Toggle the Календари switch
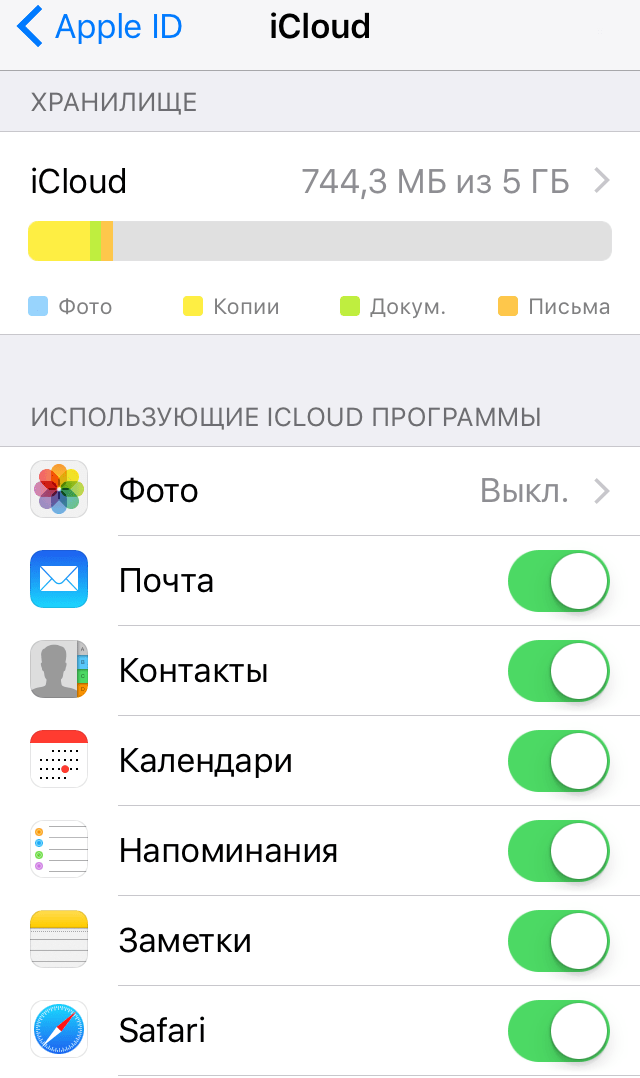 tap(559, 761)
